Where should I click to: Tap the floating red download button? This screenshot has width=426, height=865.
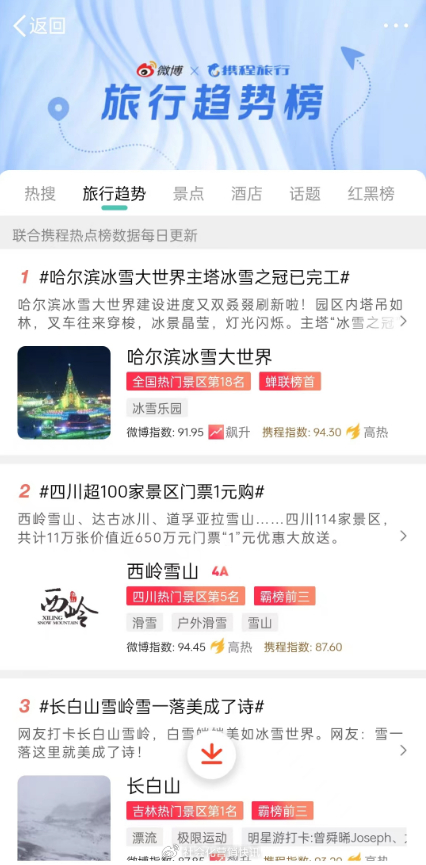click(212, 755)
